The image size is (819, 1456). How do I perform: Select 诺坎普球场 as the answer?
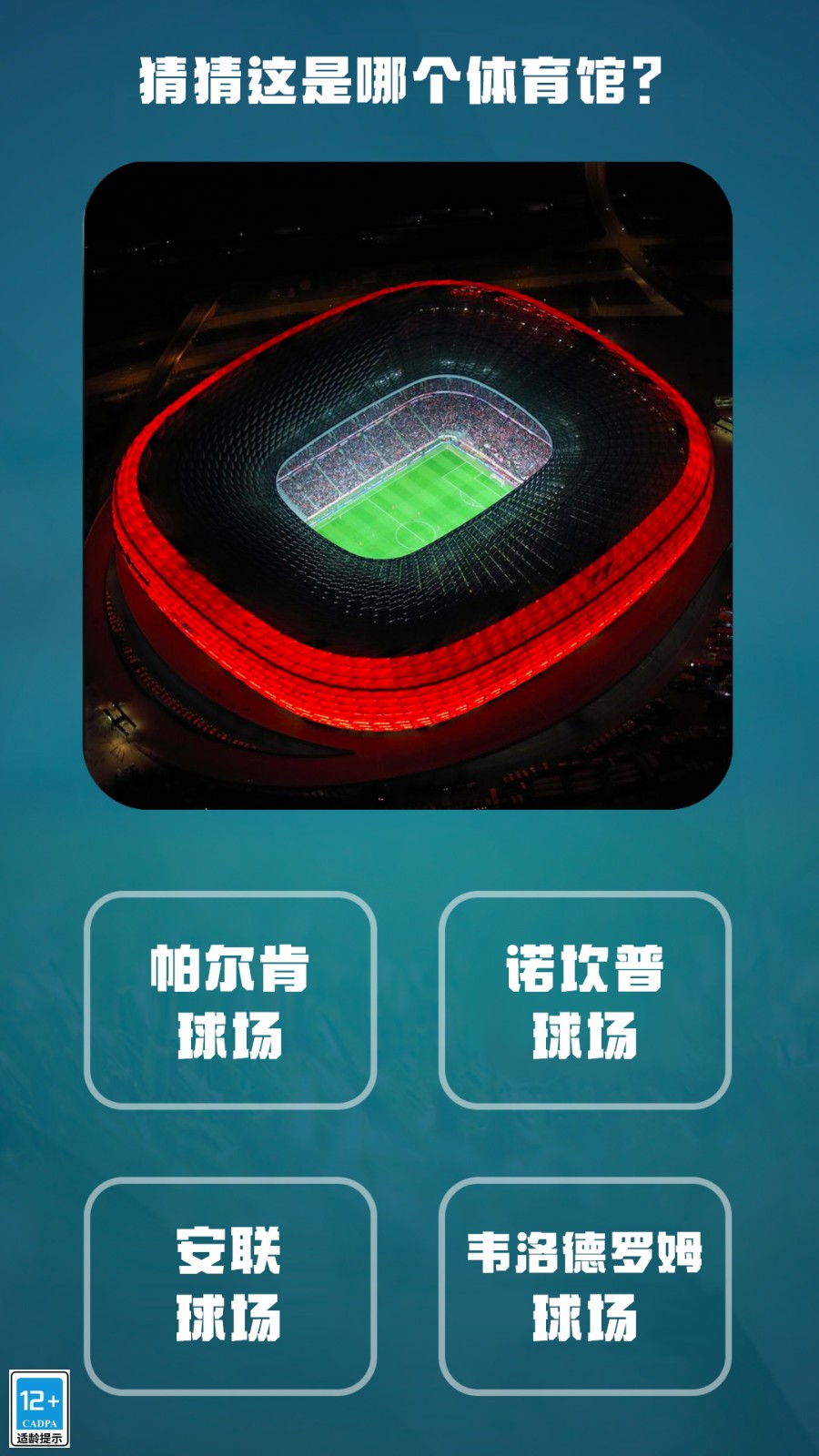point(585,1000)
